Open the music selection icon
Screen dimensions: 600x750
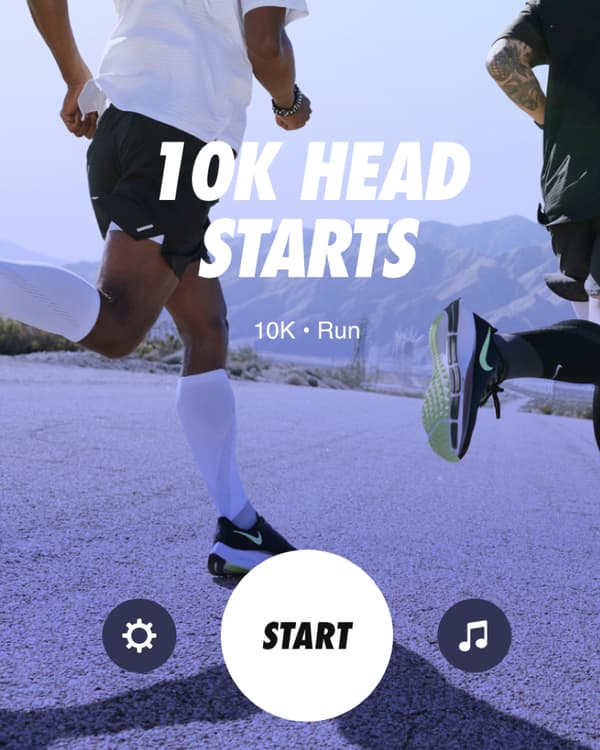[474, 635]
